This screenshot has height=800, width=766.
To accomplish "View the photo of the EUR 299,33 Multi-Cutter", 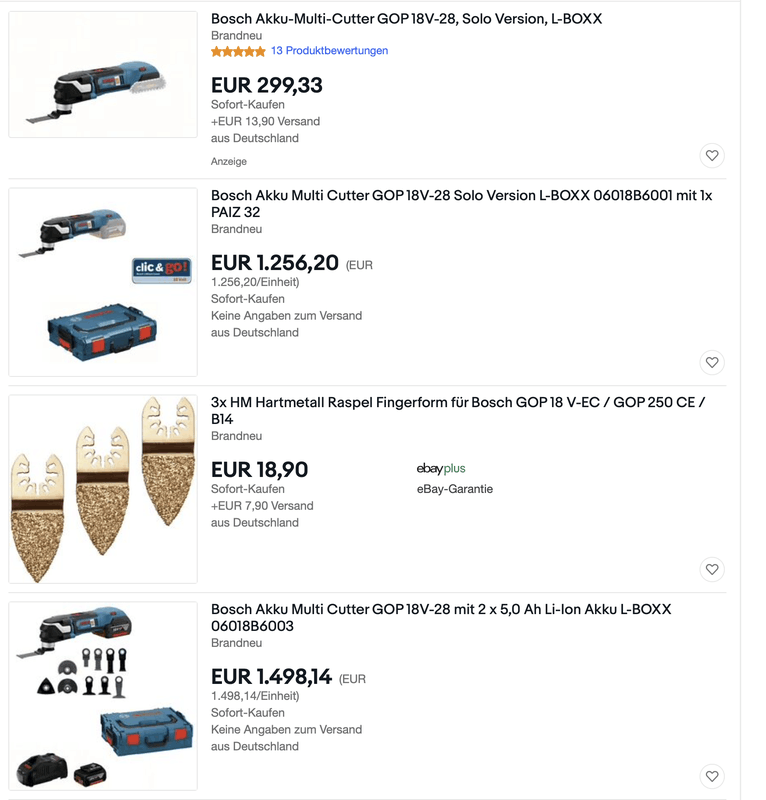I will point(103,75).
